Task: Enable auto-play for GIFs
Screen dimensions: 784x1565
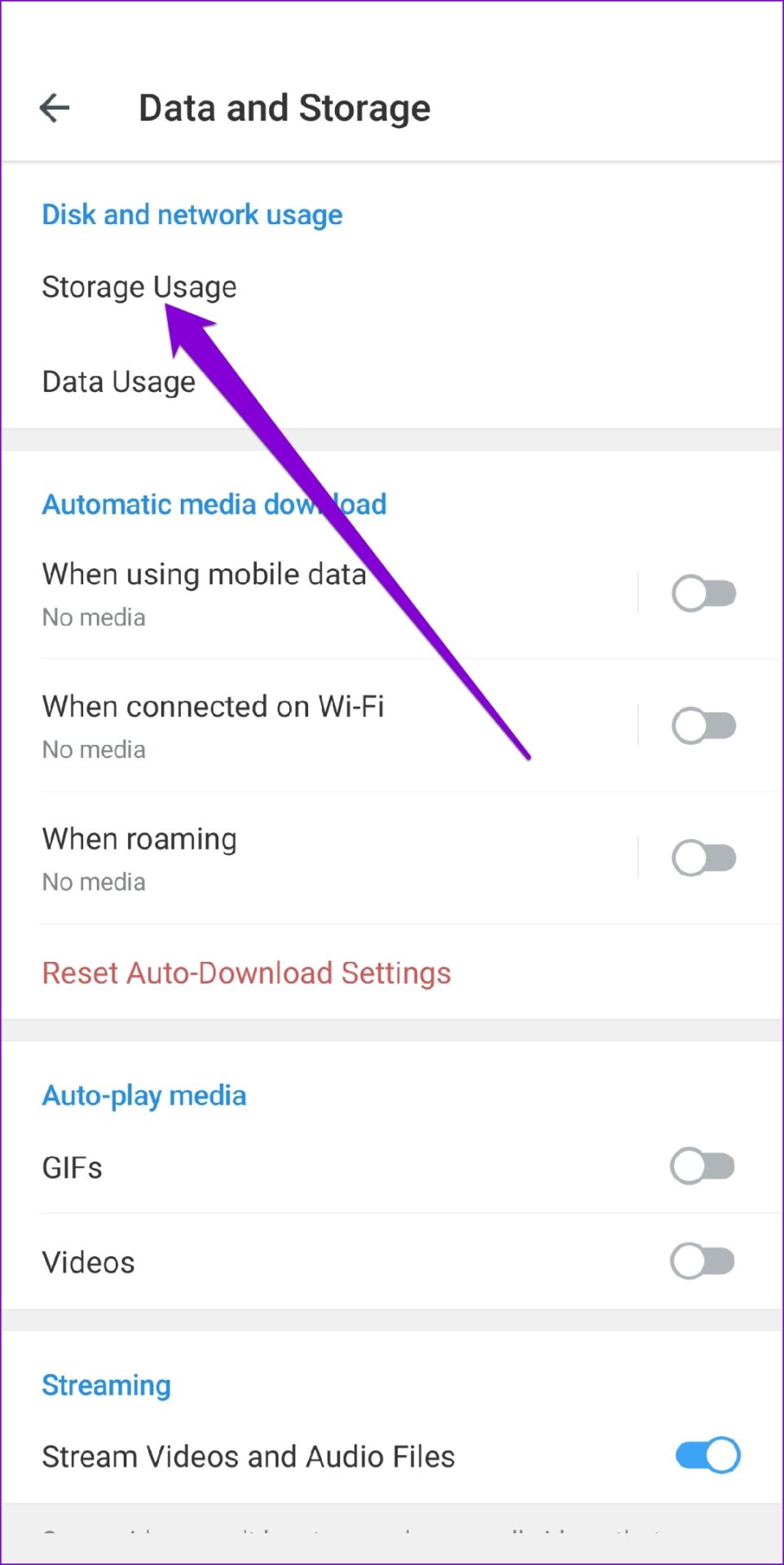Action: tap(702, 1166)
